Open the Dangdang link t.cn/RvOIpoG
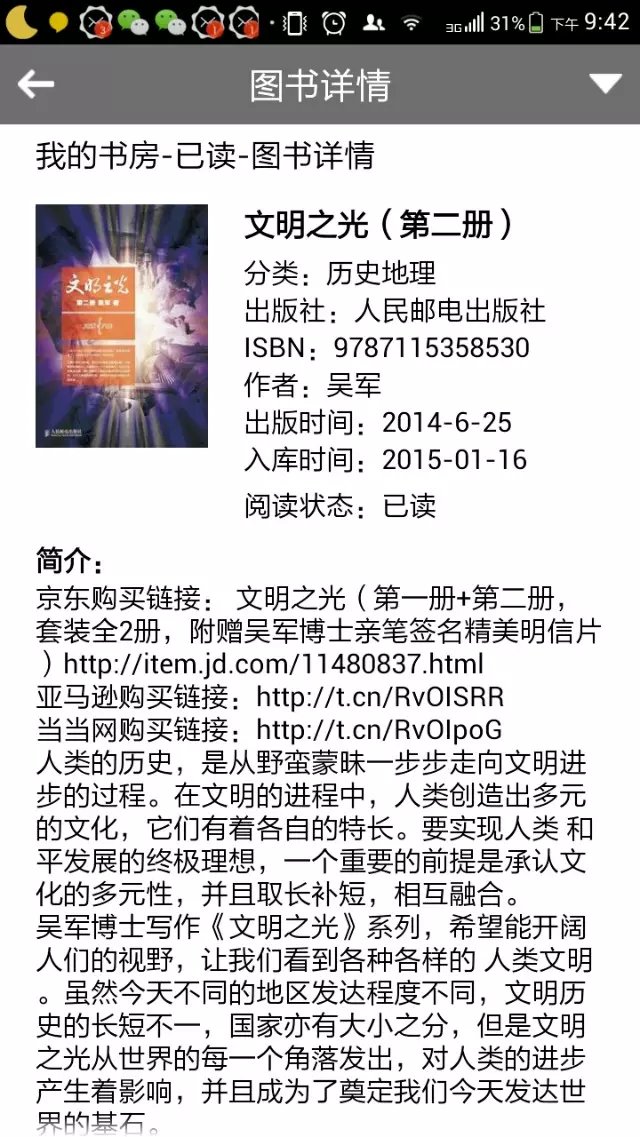 [379, 729]
